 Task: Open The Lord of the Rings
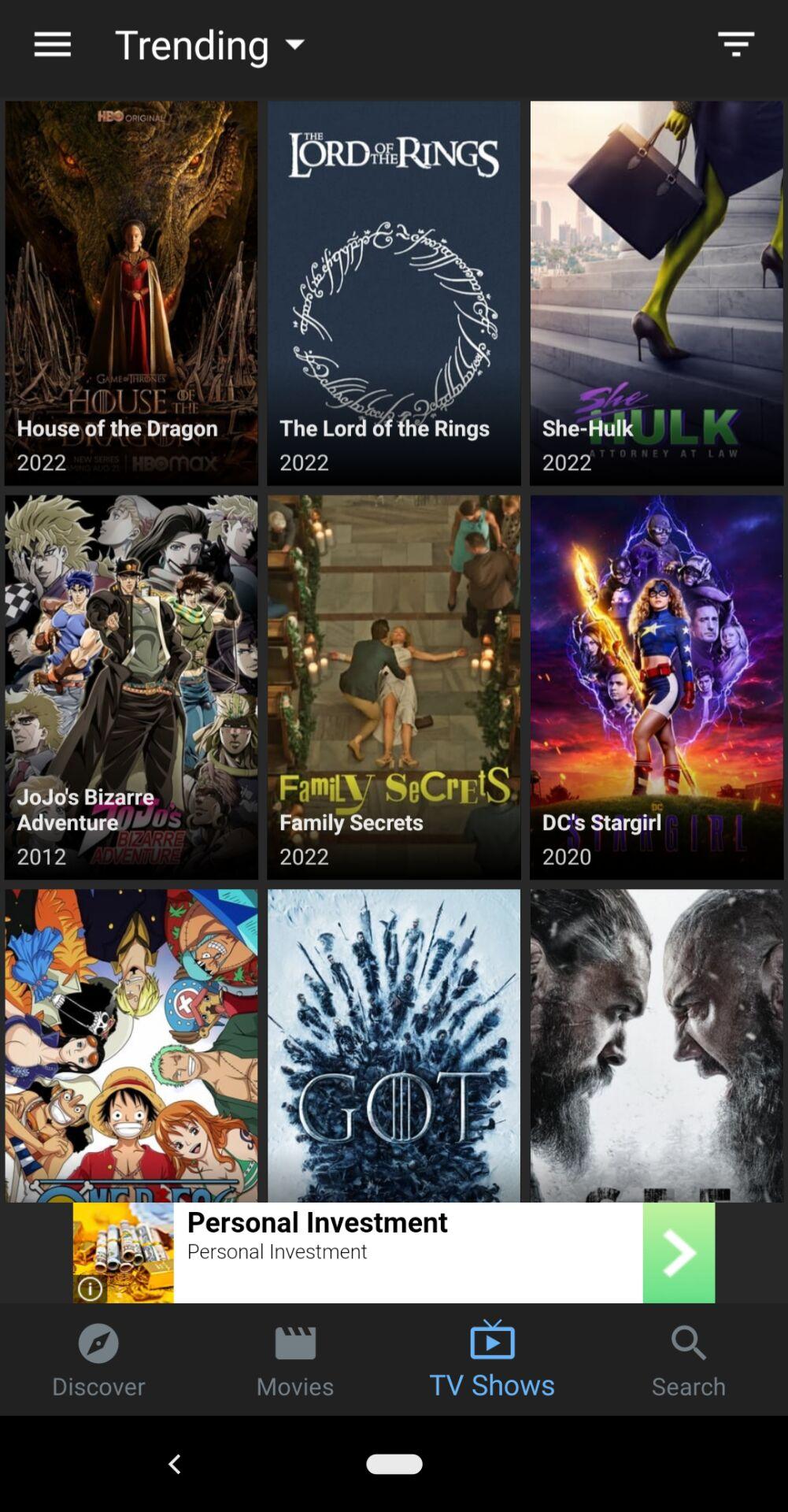tap(394, 292)
